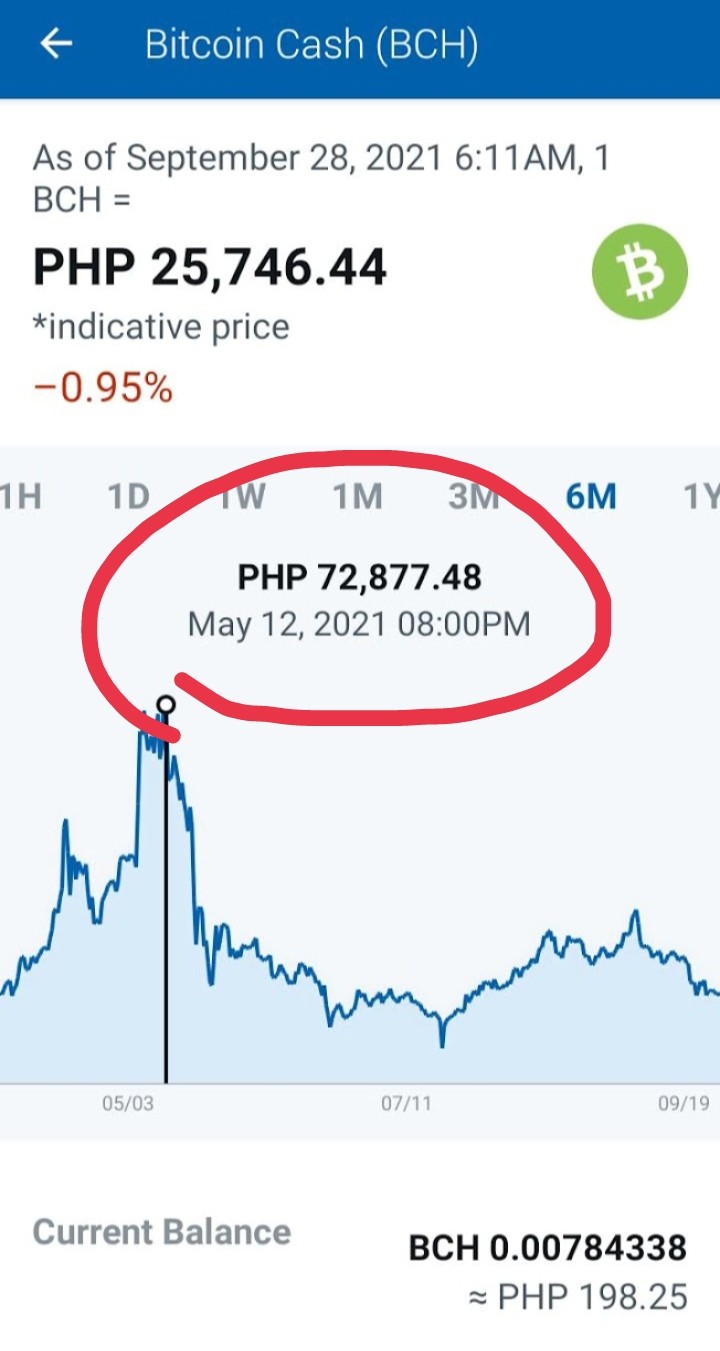Go back using the arrow icon
Viewport: 720px width, 1351px height.
point(56,44)
